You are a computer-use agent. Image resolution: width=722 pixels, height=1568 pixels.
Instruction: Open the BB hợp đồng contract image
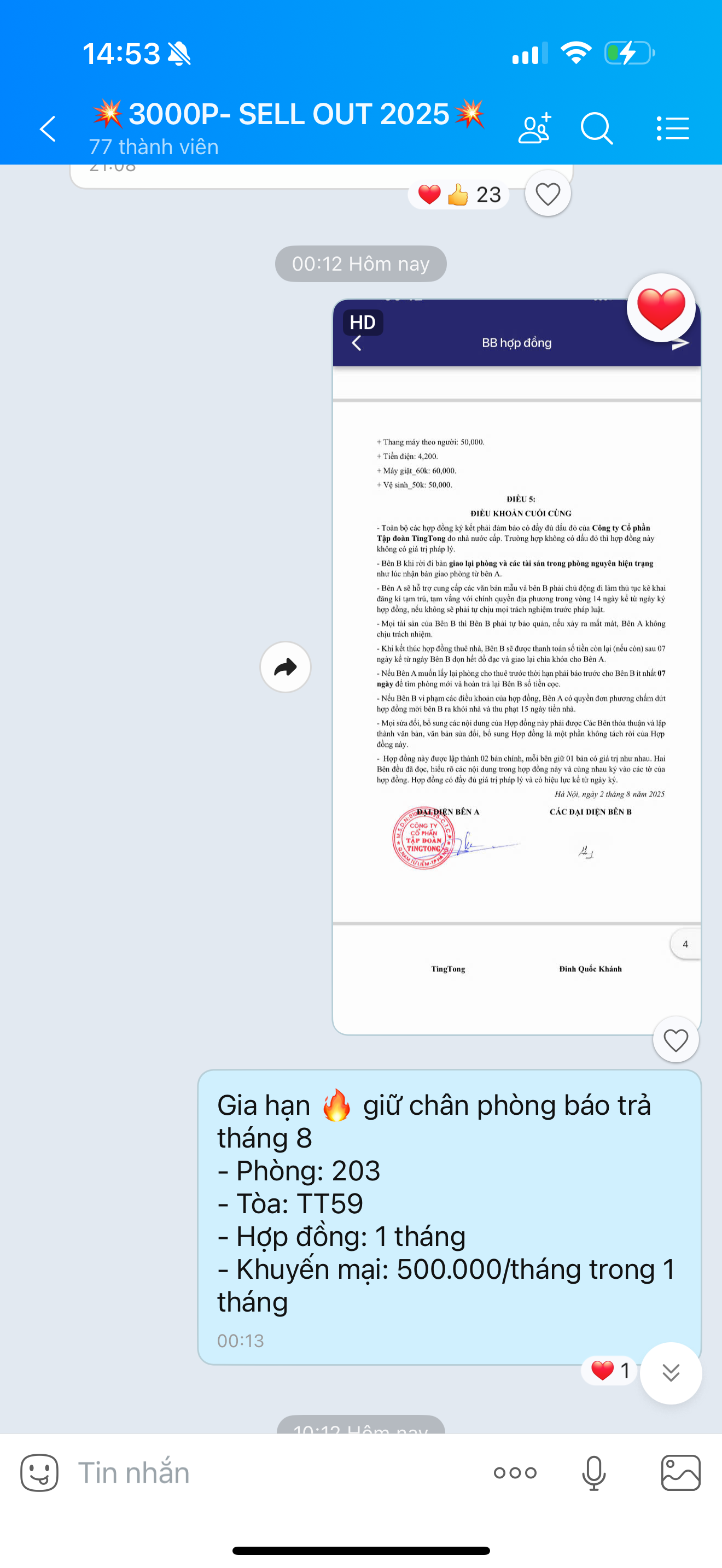516,666
